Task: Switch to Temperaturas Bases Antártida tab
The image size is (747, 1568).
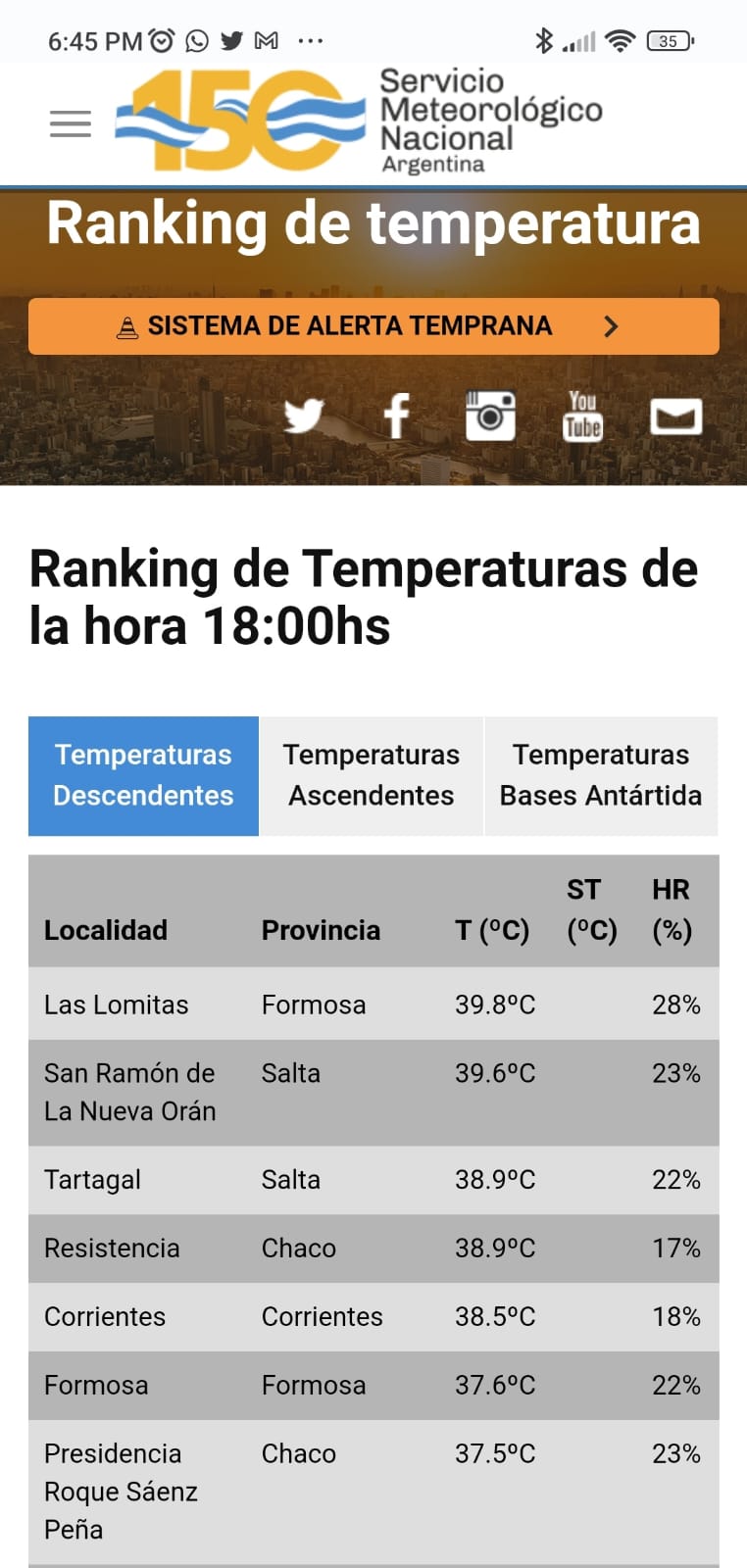Action: (x=601, y=776)
